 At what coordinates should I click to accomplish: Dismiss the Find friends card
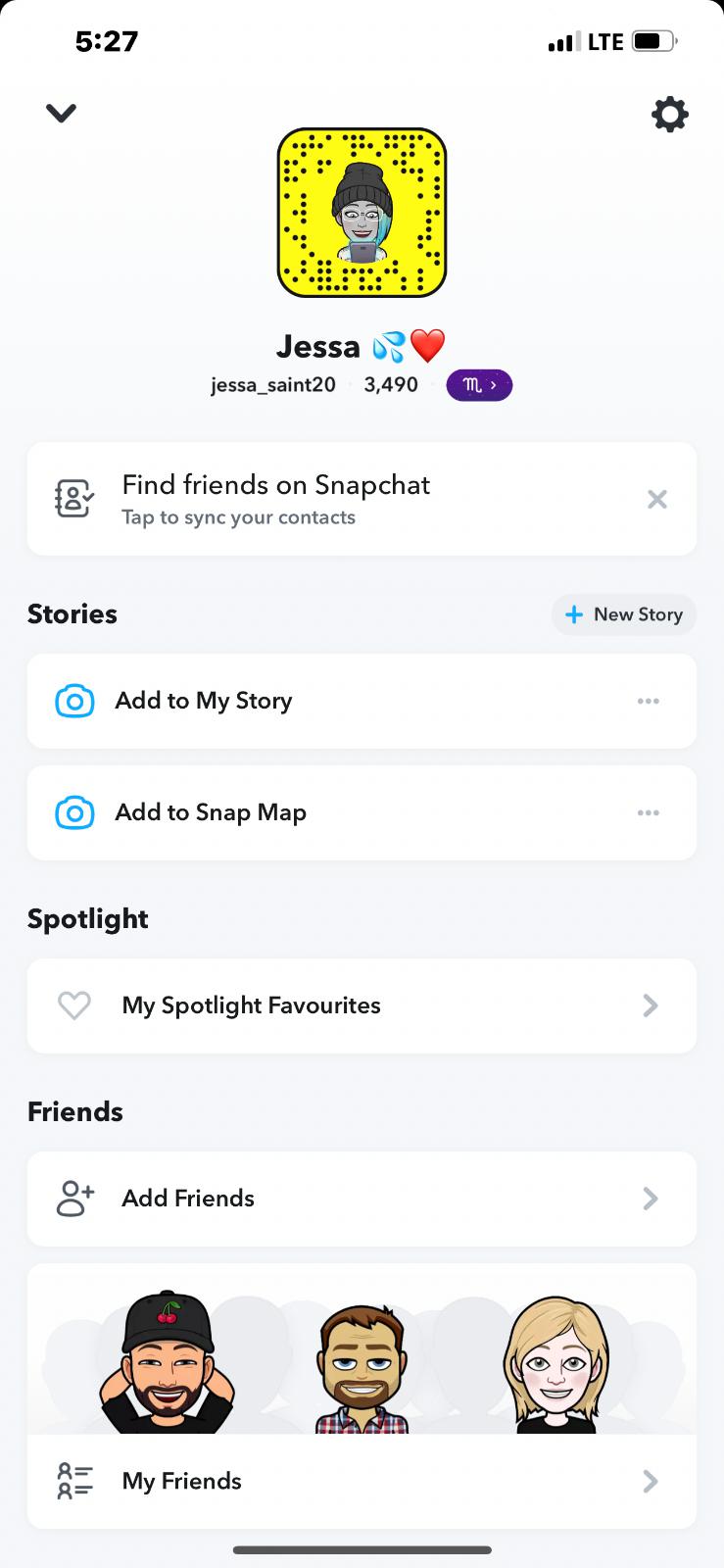(657, 500)
